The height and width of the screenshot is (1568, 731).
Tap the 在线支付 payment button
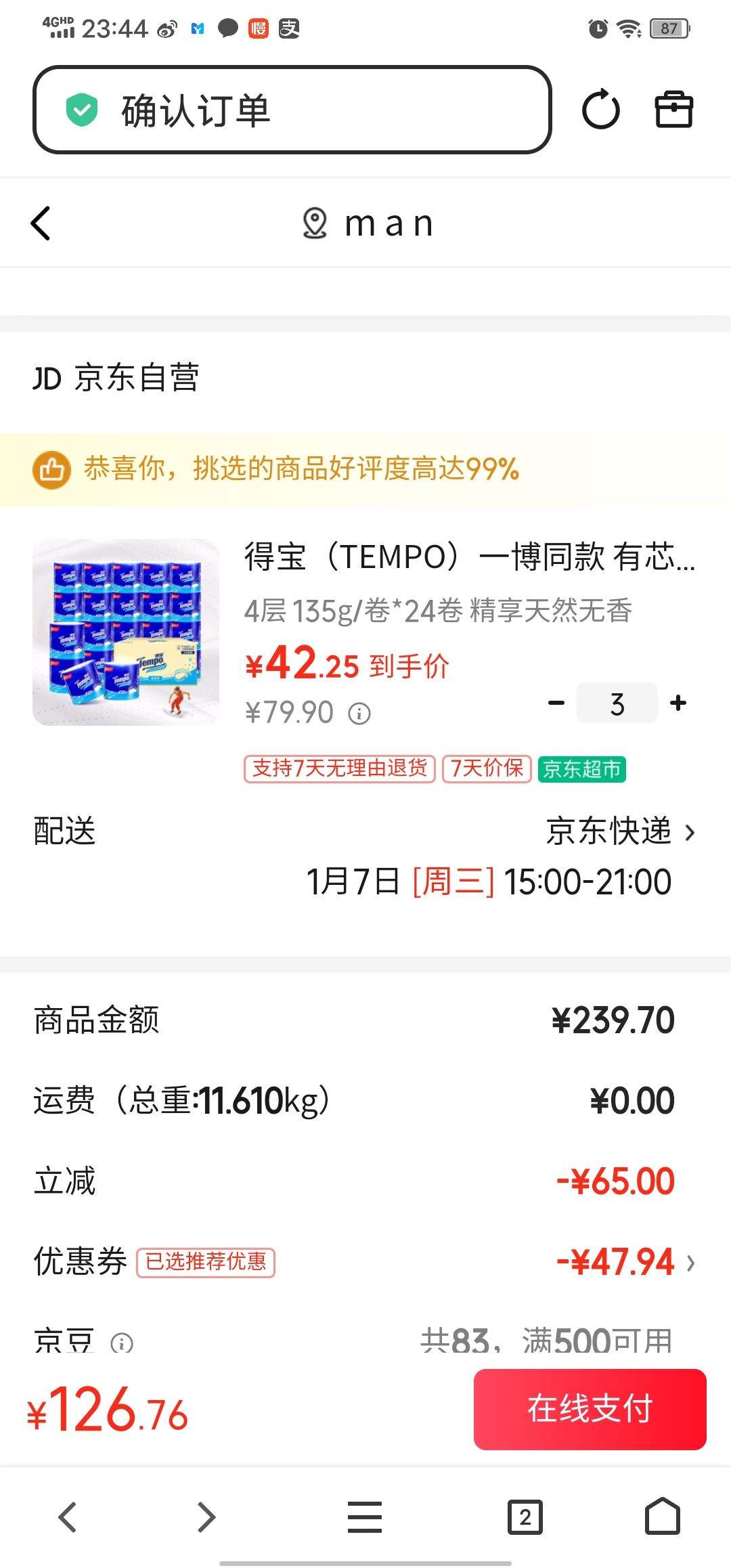point(591,1410)
